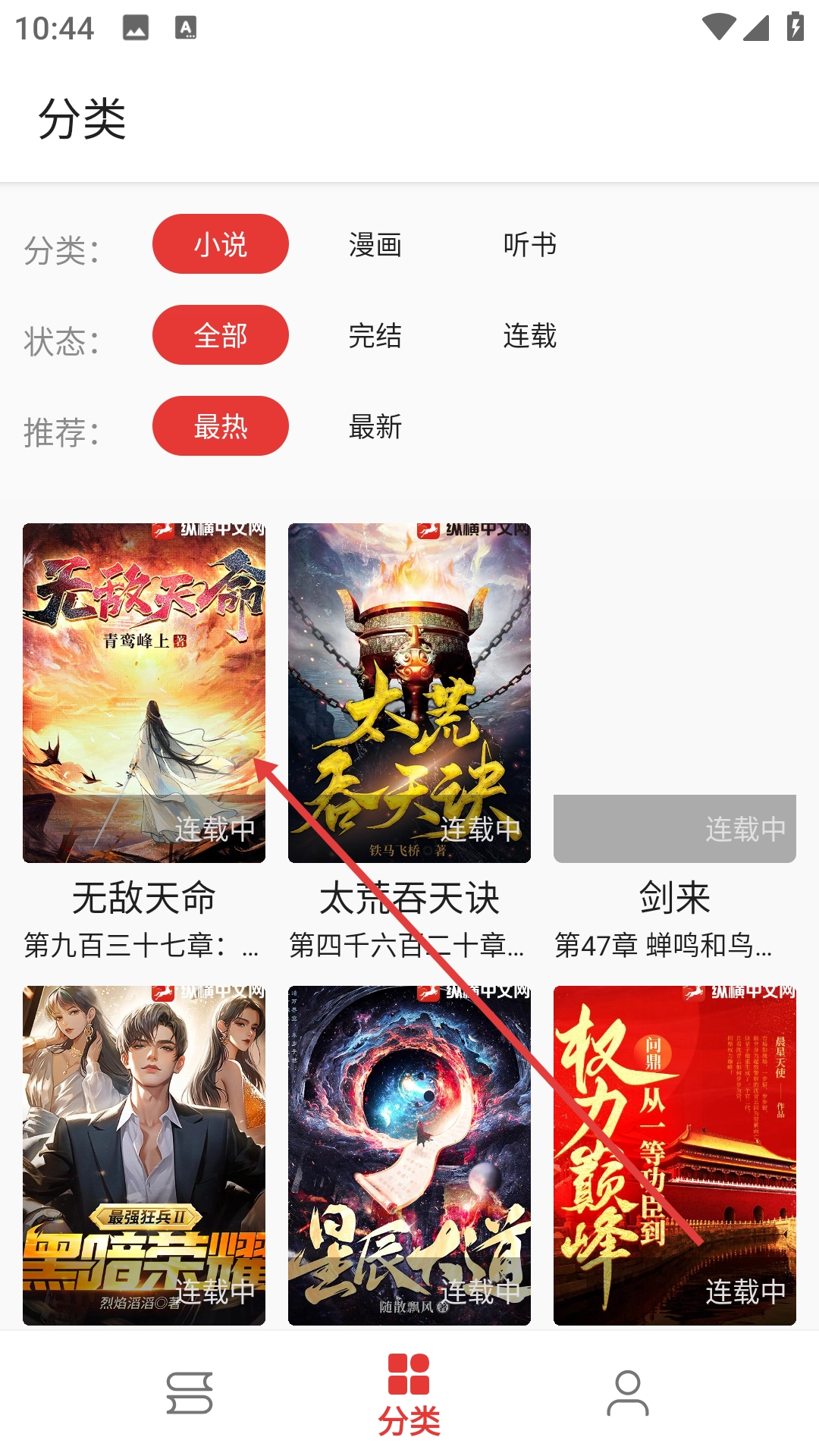
Task: Filter by 连载 status
Action: point(529,336)
